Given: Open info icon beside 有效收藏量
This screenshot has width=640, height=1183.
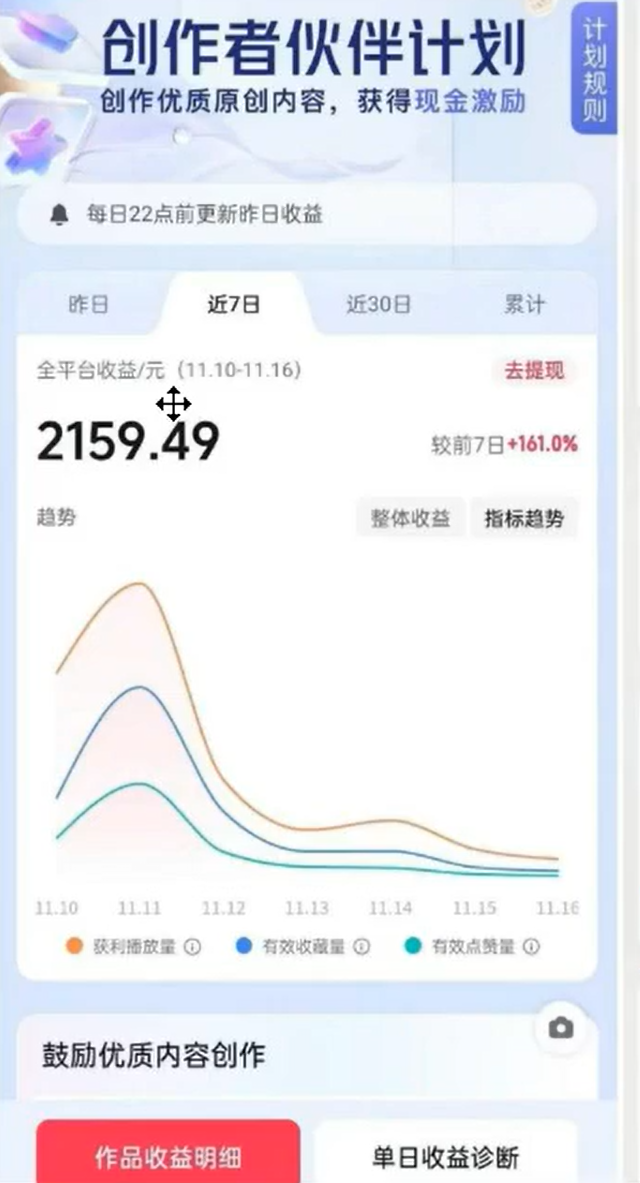Looking at the screenshot, I should click(x=362, y=946).
